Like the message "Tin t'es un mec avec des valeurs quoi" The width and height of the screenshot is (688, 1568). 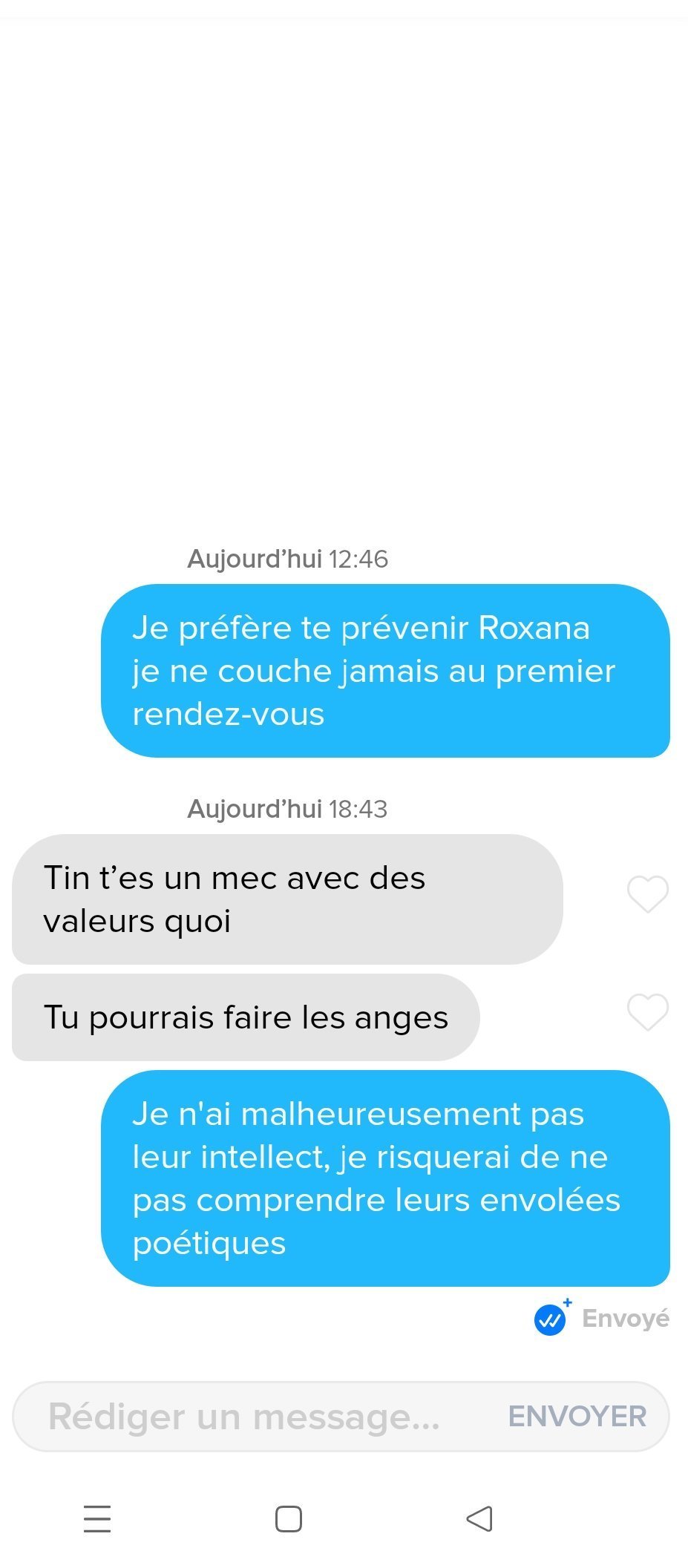click(648, 894)
